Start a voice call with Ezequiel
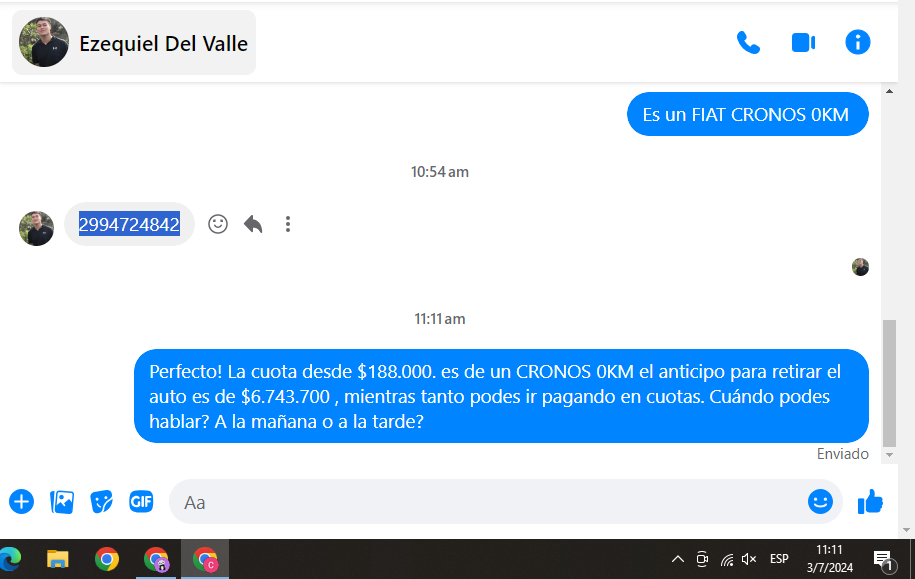This screenshot has width=915, height=579. [748, 42]
